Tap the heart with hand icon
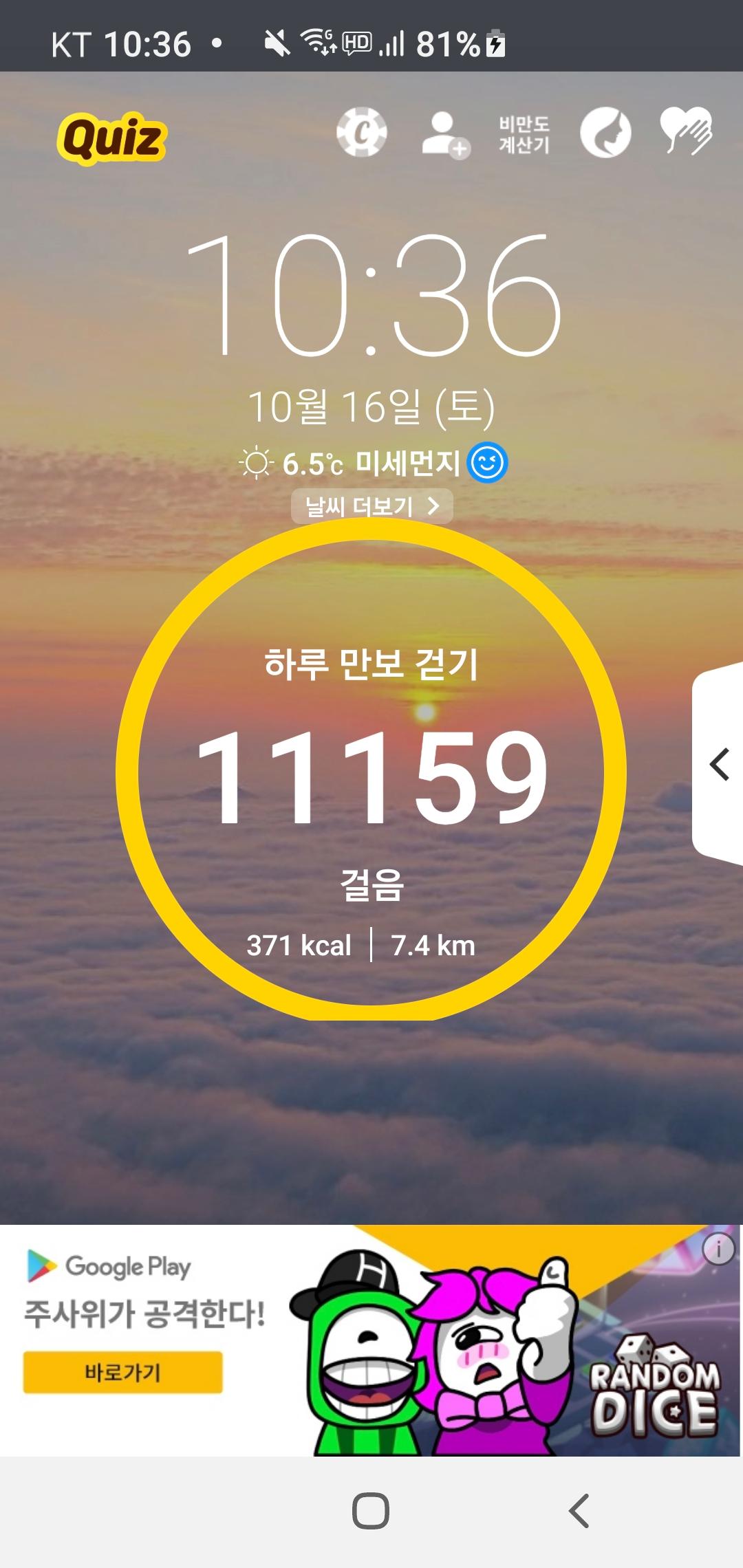Screen dimensions: 743x1568 point(685,131)
